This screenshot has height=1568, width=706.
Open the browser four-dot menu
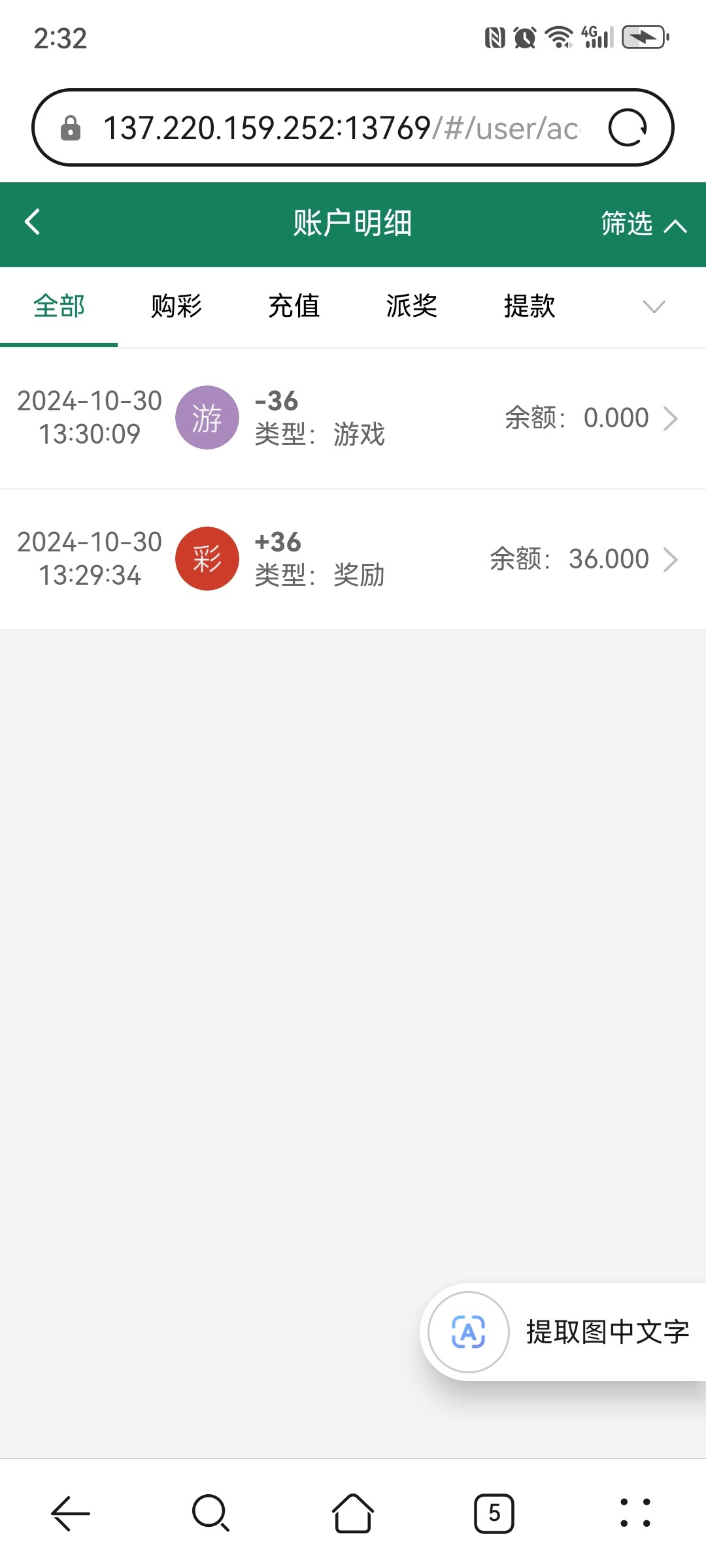coord(635,1513)
